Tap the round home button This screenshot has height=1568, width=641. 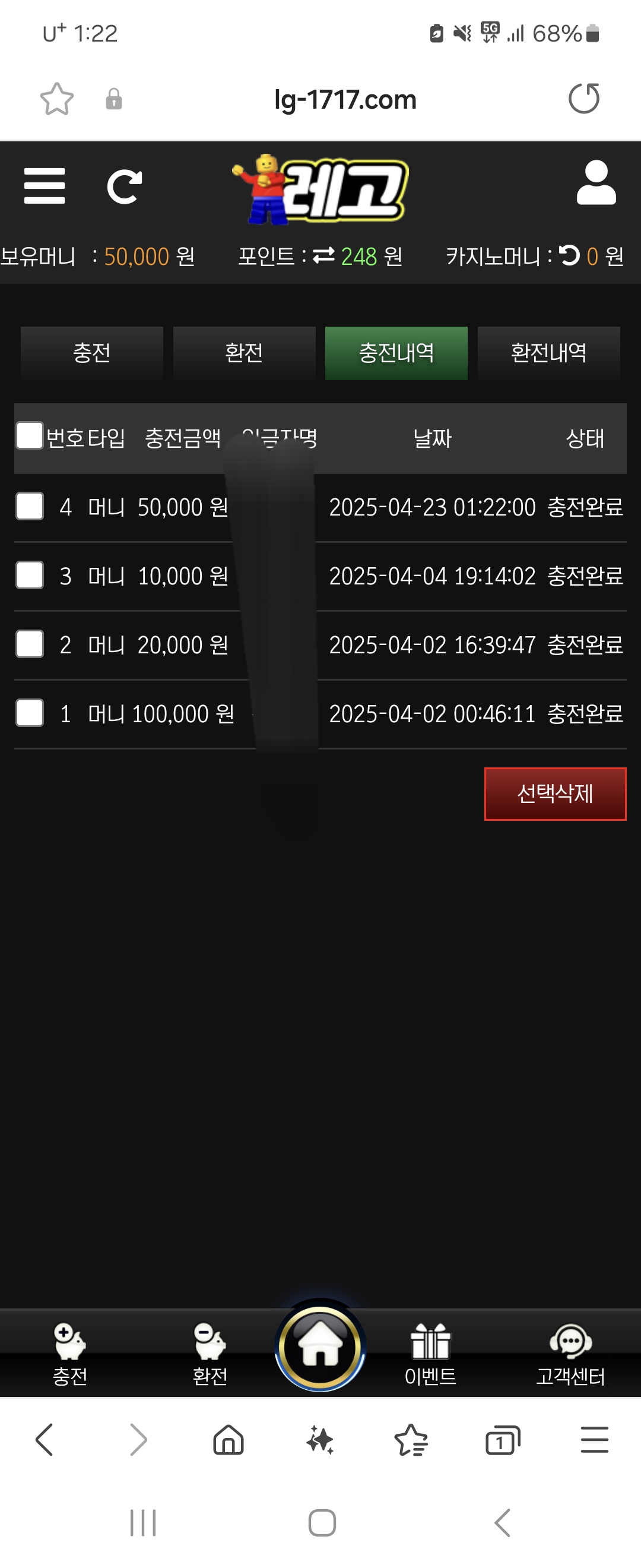[x=320, y=1348]
